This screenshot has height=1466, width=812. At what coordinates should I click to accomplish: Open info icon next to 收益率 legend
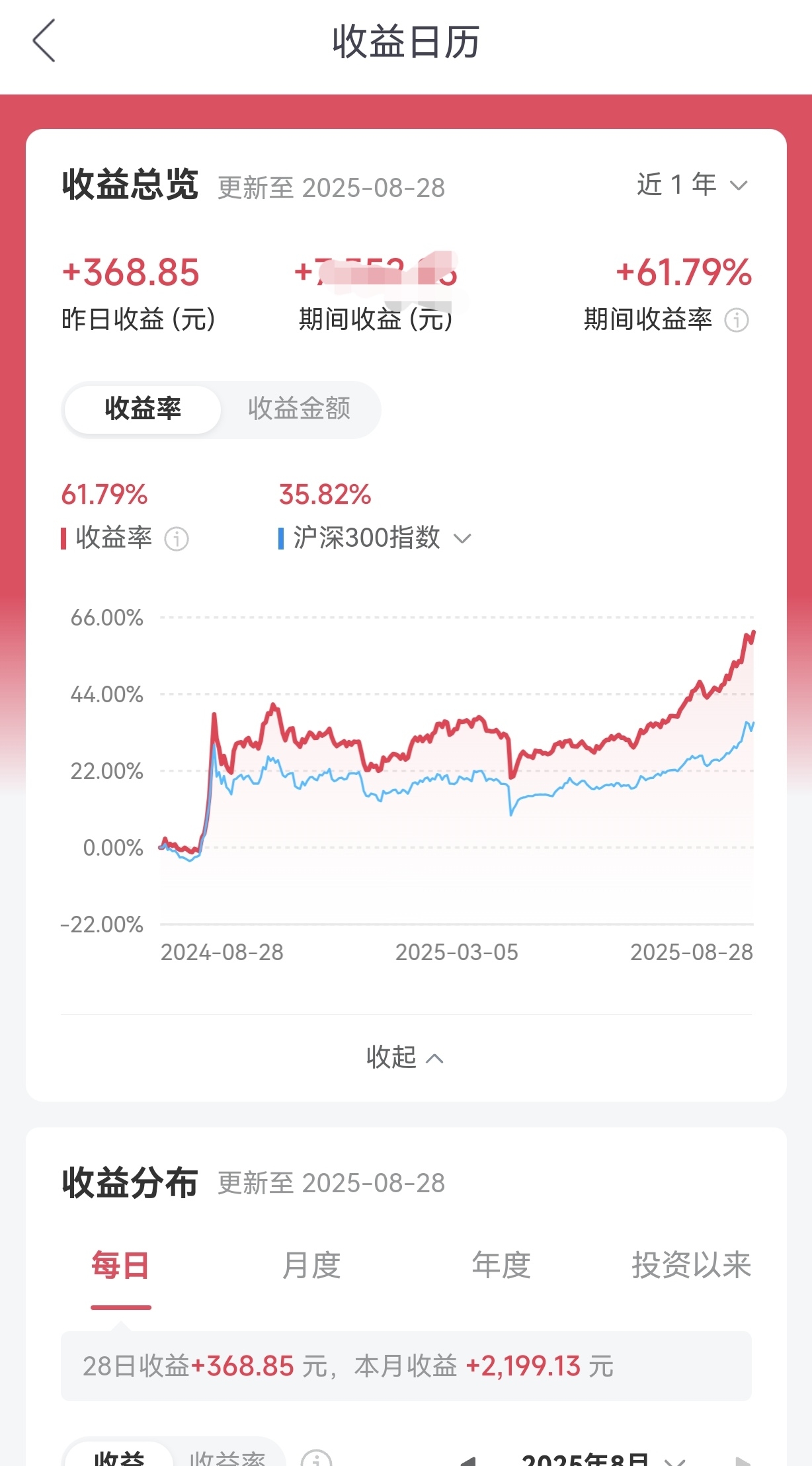pyautogui.click(x=177, y=539)
